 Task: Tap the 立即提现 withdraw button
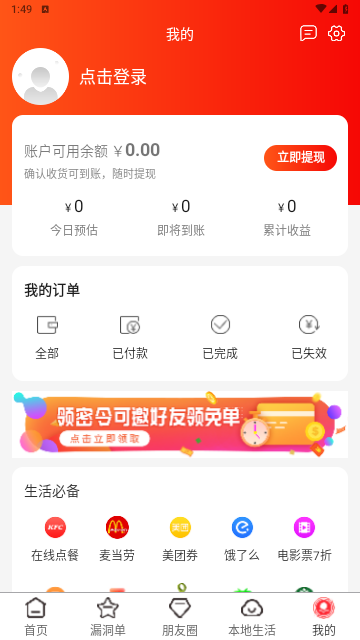pyautogui.click(x=300, y=158)
